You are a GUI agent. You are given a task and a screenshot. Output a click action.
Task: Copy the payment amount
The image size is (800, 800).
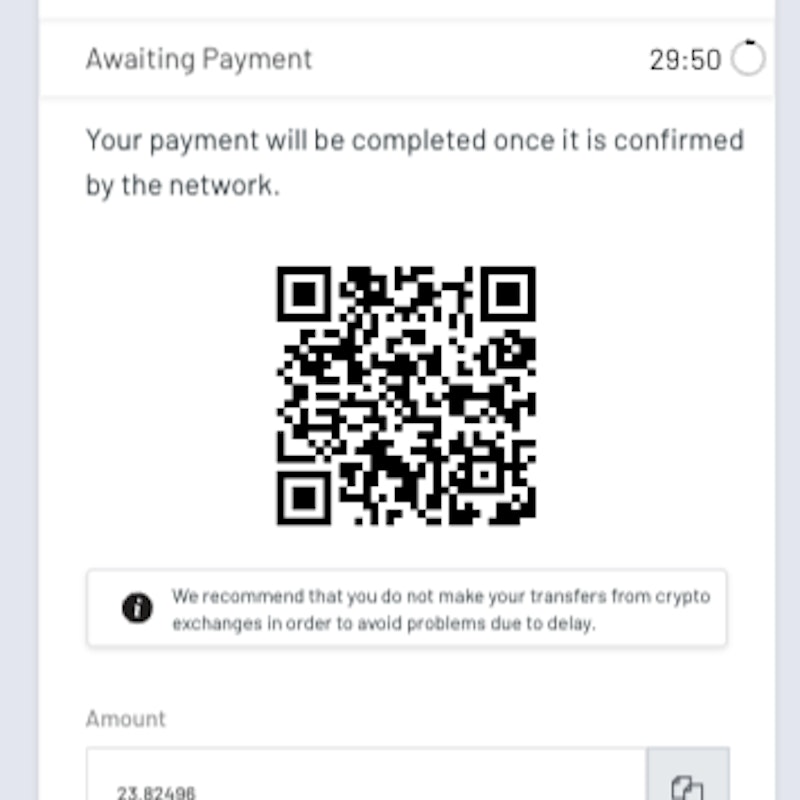(688, 782)
